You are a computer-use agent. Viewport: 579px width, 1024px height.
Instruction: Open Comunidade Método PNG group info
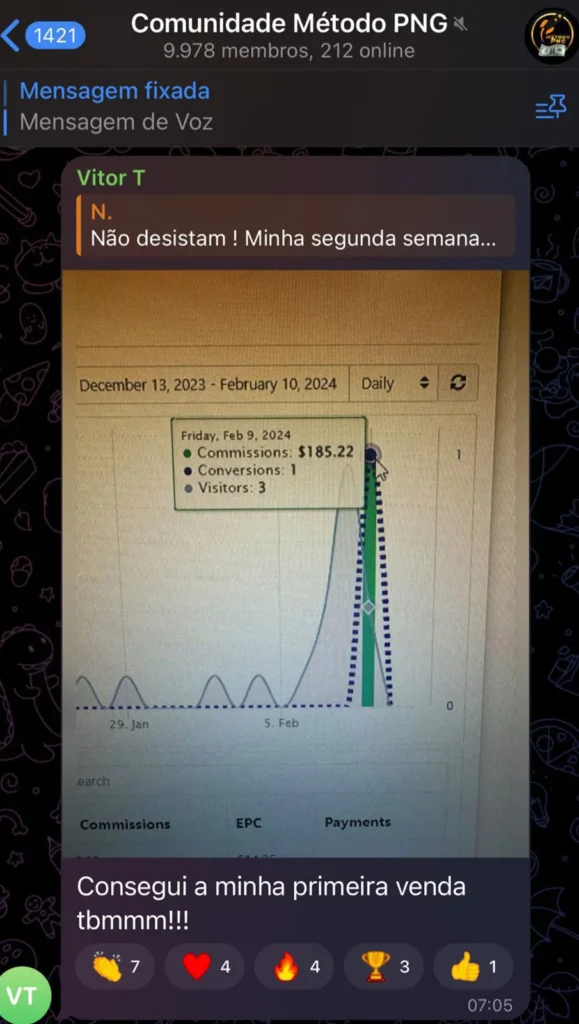click(289, 36)
